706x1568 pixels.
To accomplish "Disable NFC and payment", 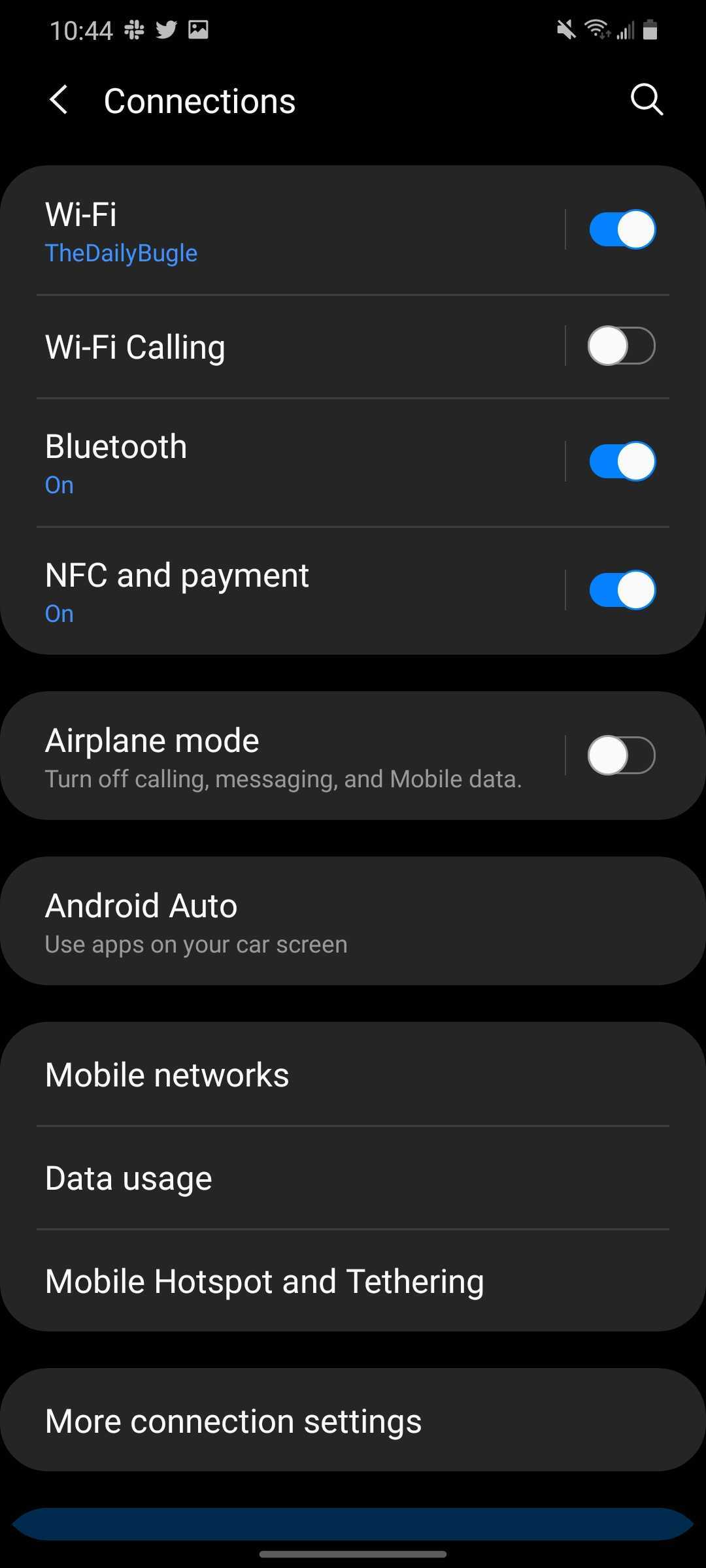I will [x=620, y=589].
